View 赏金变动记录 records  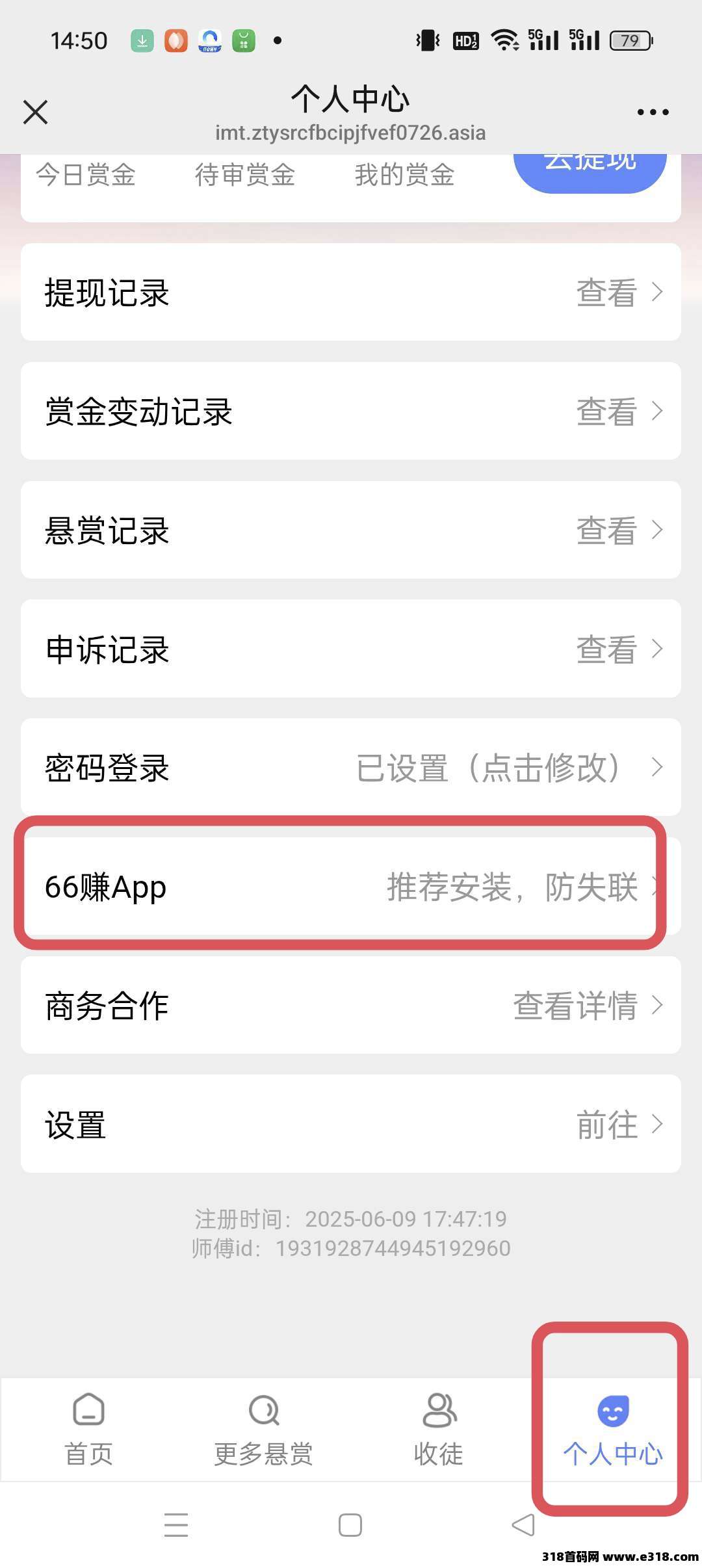pos(606,411)
